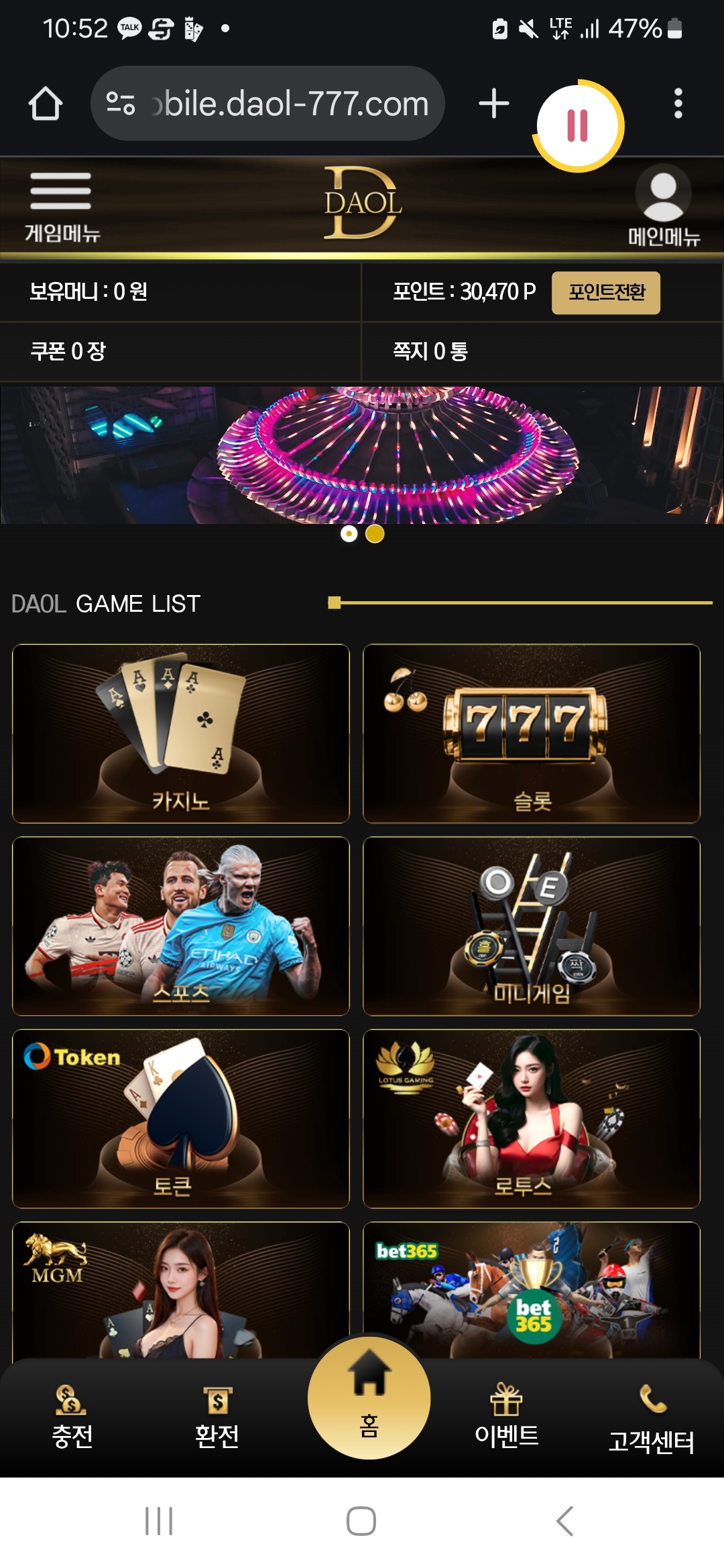Open the 이벤트 tab
Viewport: 724px width, 1568px height.
[506, 1417]
